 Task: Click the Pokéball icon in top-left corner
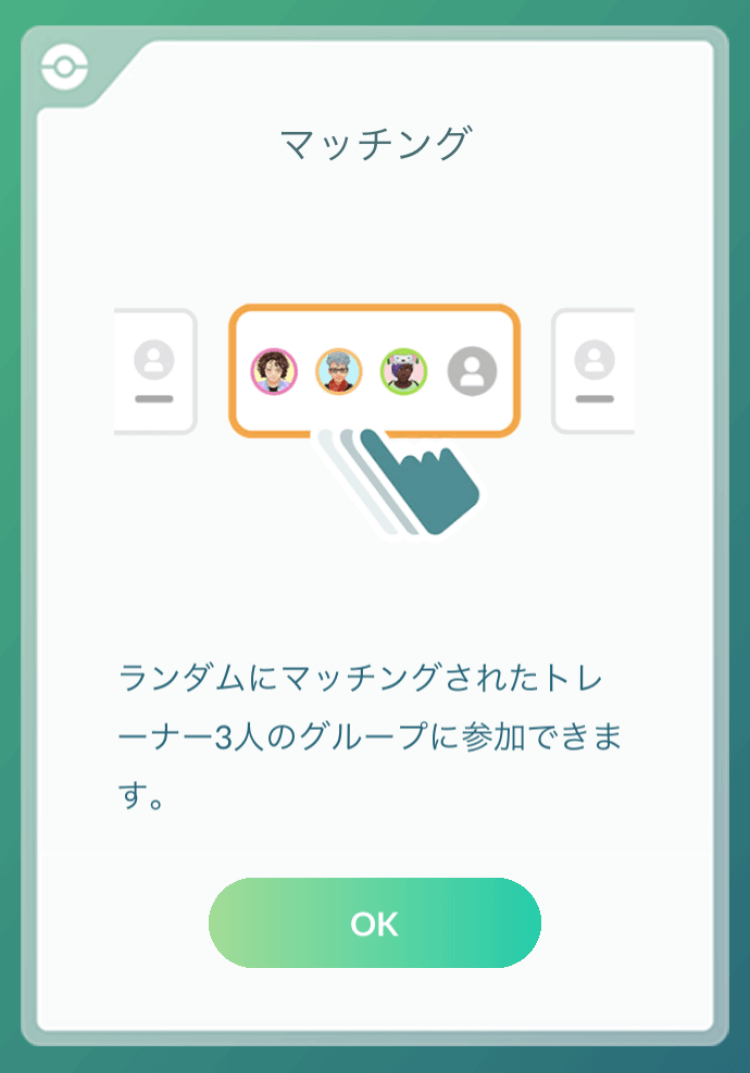point(63,67)
